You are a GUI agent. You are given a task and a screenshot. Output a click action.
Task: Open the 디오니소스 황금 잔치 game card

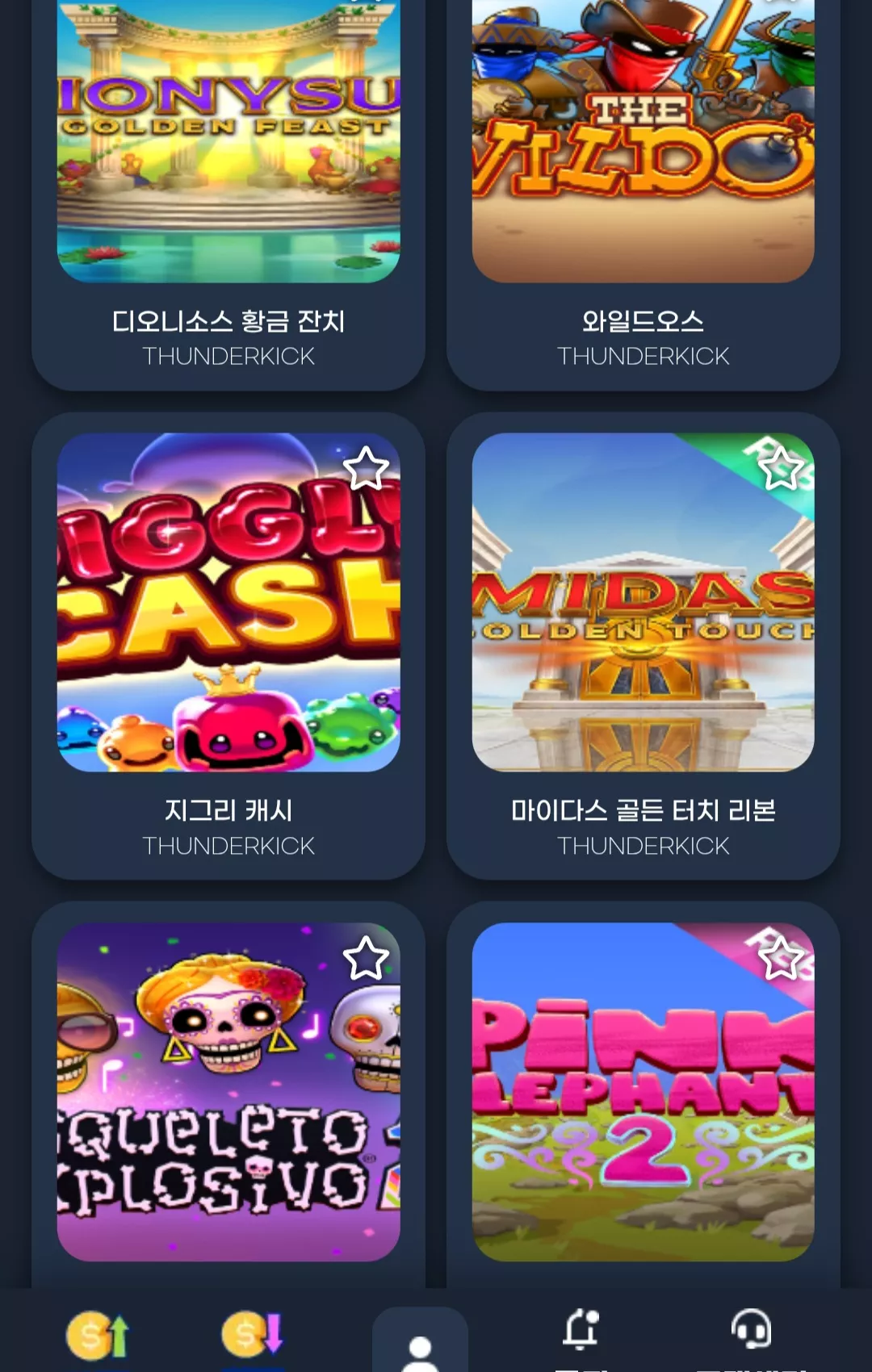point(228,194)
